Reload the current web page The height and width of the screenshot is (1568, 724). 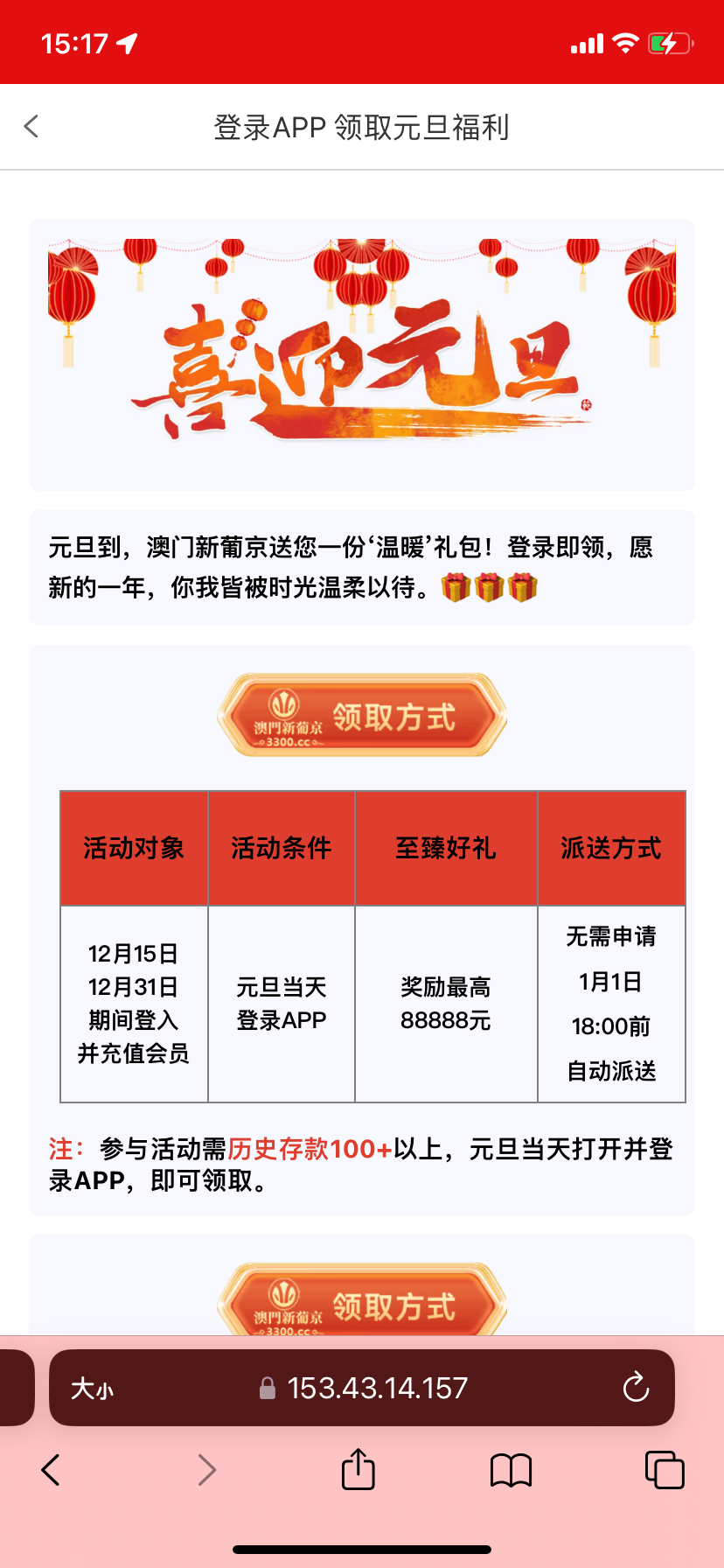(636, 1388)
